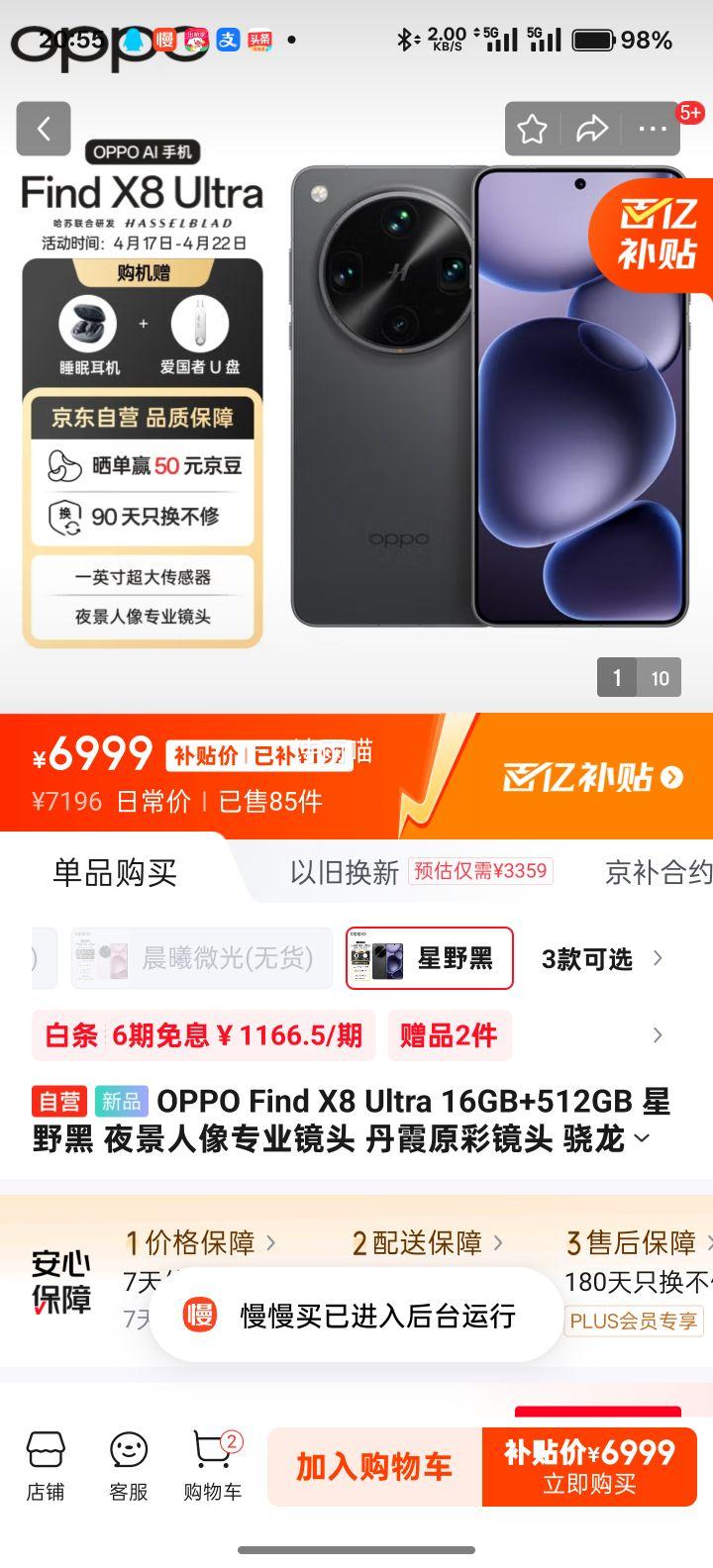
Task: Open the more options menu with 5+ badge
Action: (x=653, y=129)
